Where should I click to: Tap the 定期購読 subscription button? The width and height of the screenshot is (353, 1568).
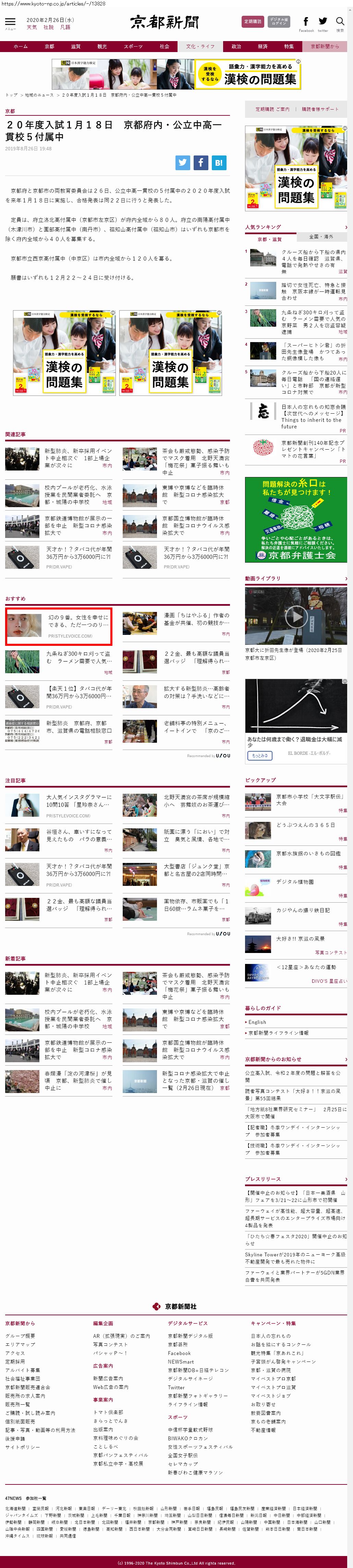click(252, 21)
